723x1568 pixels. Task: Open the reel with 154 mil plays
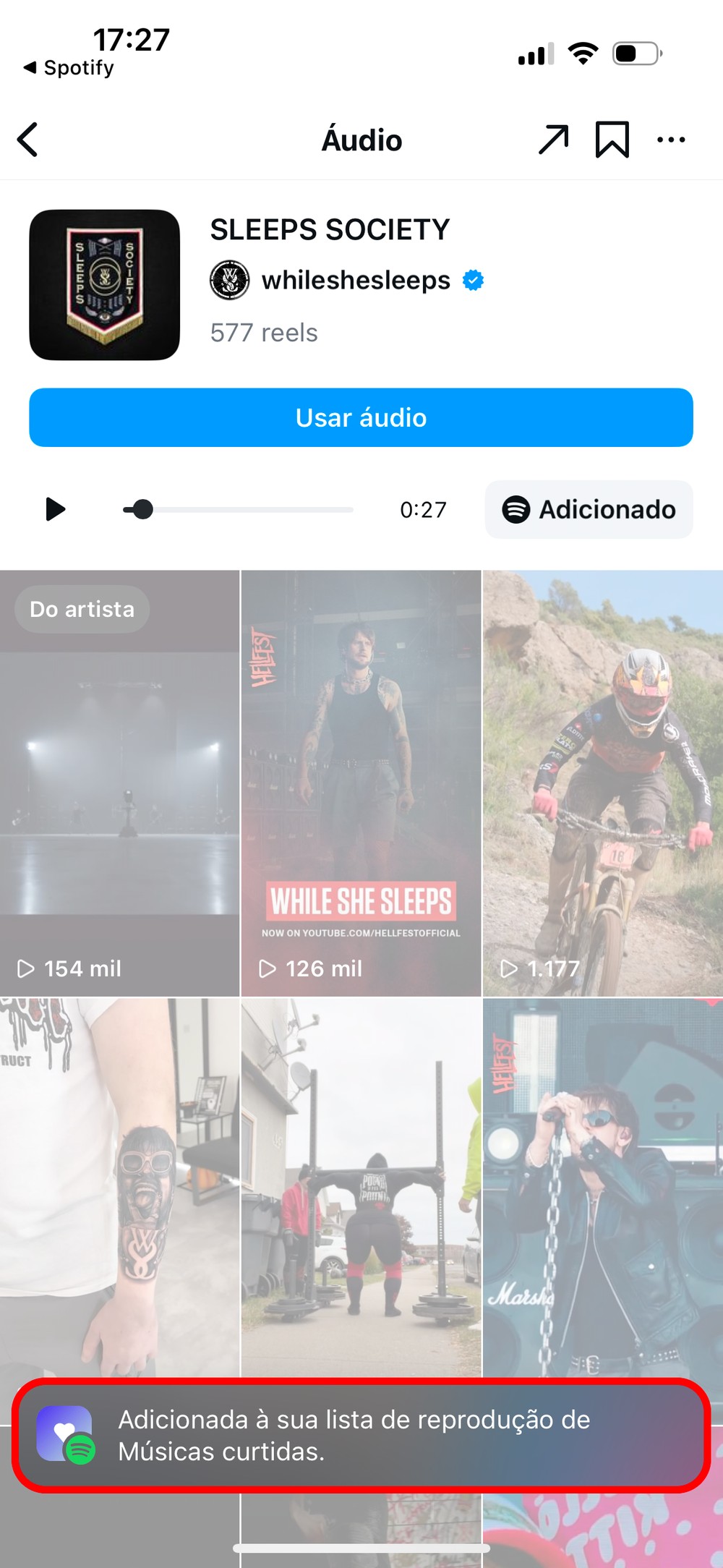tap(119, 783)
